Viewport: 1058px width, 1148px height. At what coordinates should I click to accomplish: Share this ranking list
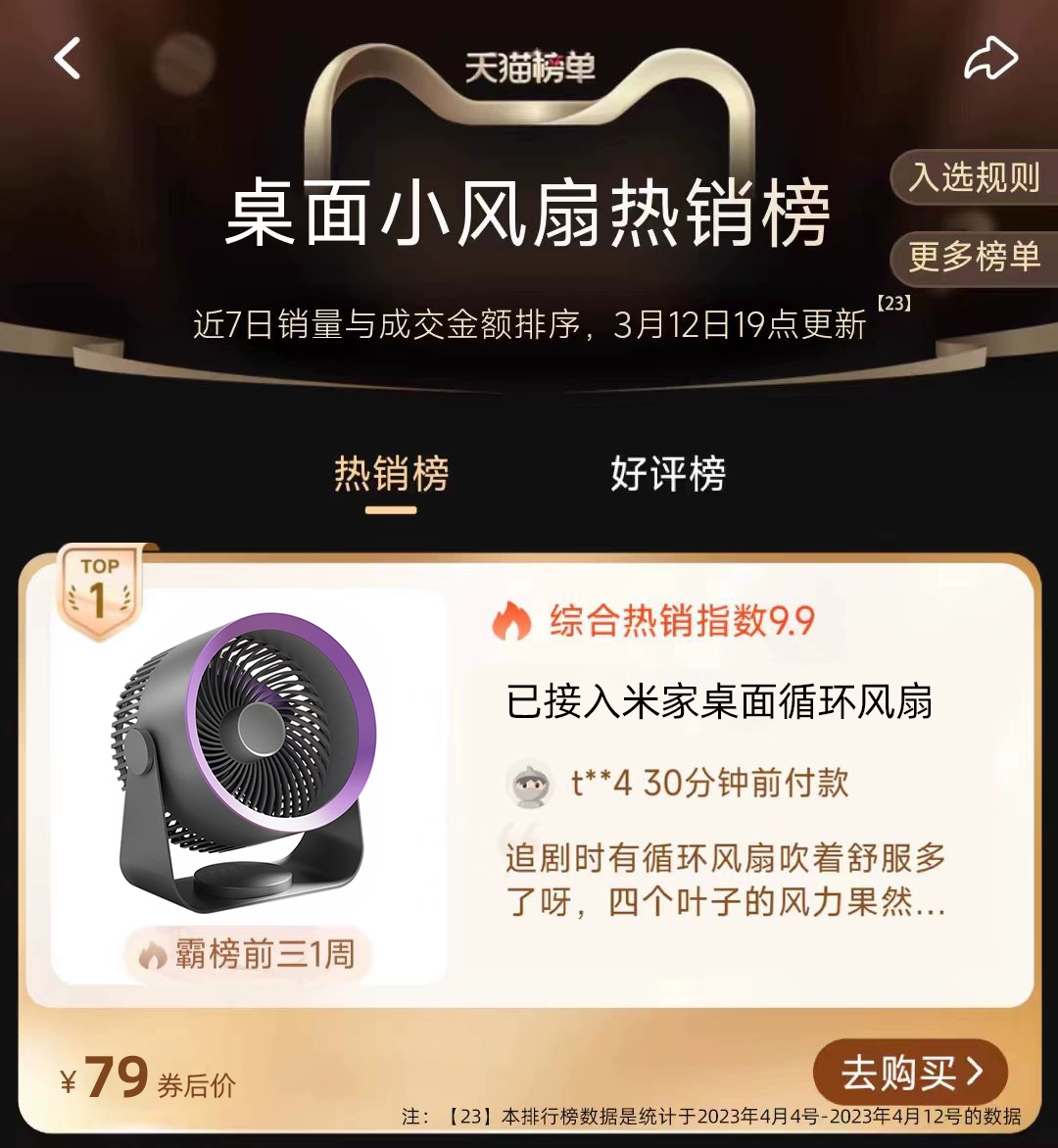click(989, 58)
